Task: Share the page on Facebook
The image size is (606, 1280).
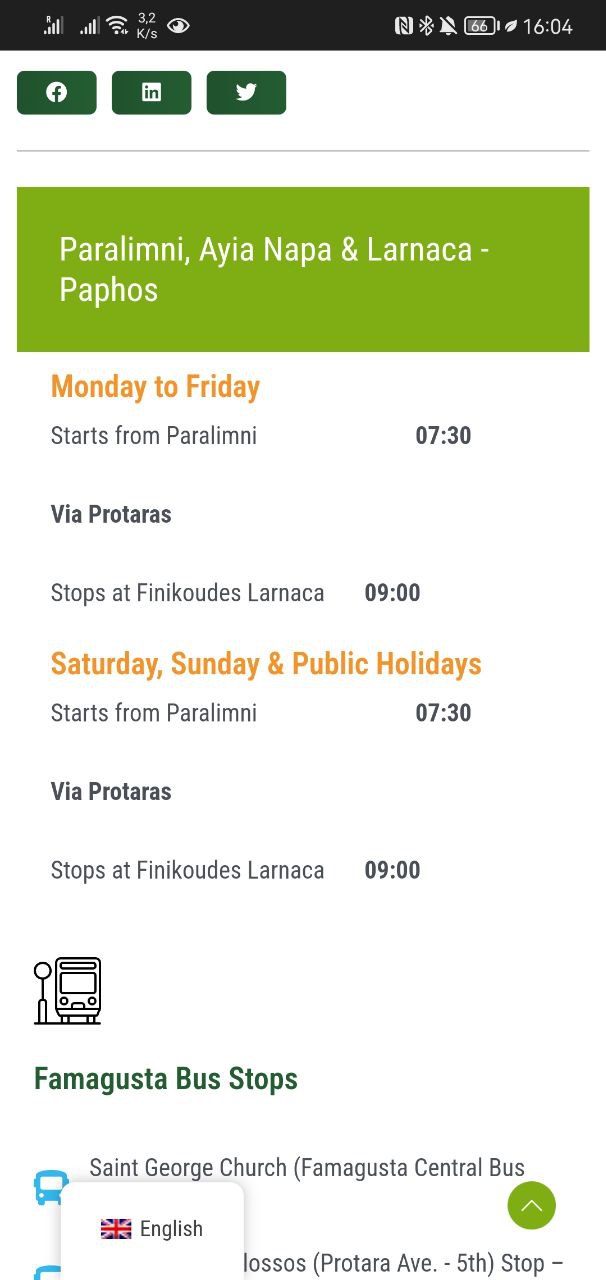Action: point(57,93)
